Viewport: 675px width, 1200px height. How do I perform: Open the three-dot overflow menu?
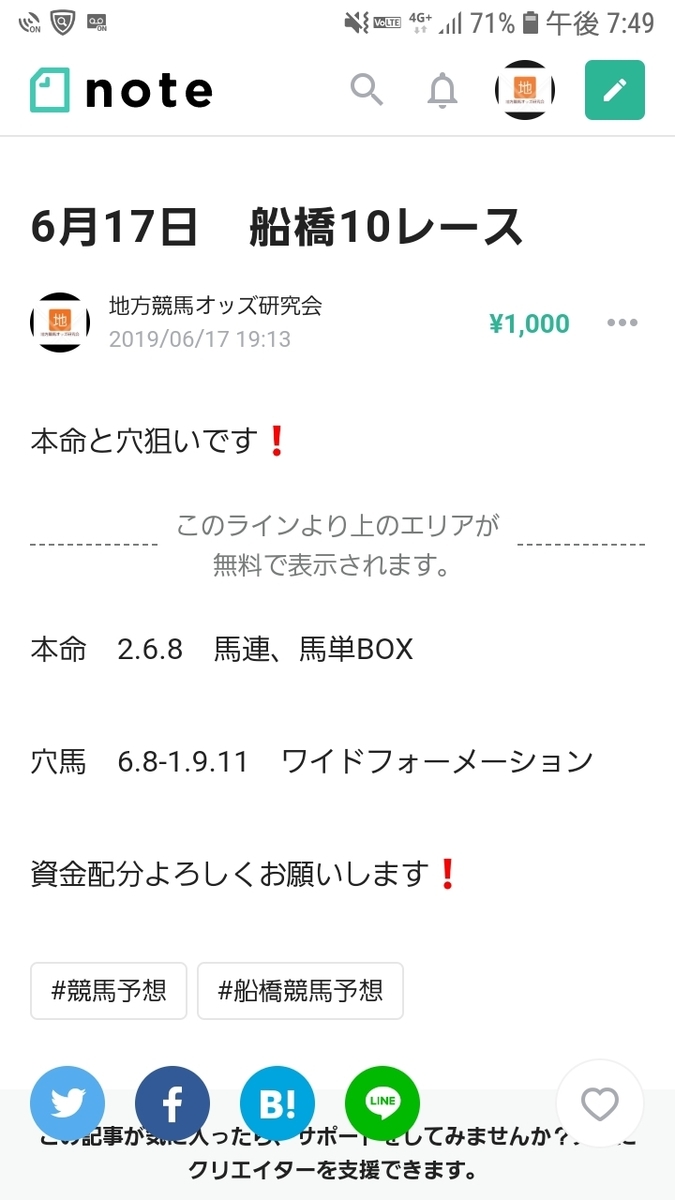click(622, 323)
